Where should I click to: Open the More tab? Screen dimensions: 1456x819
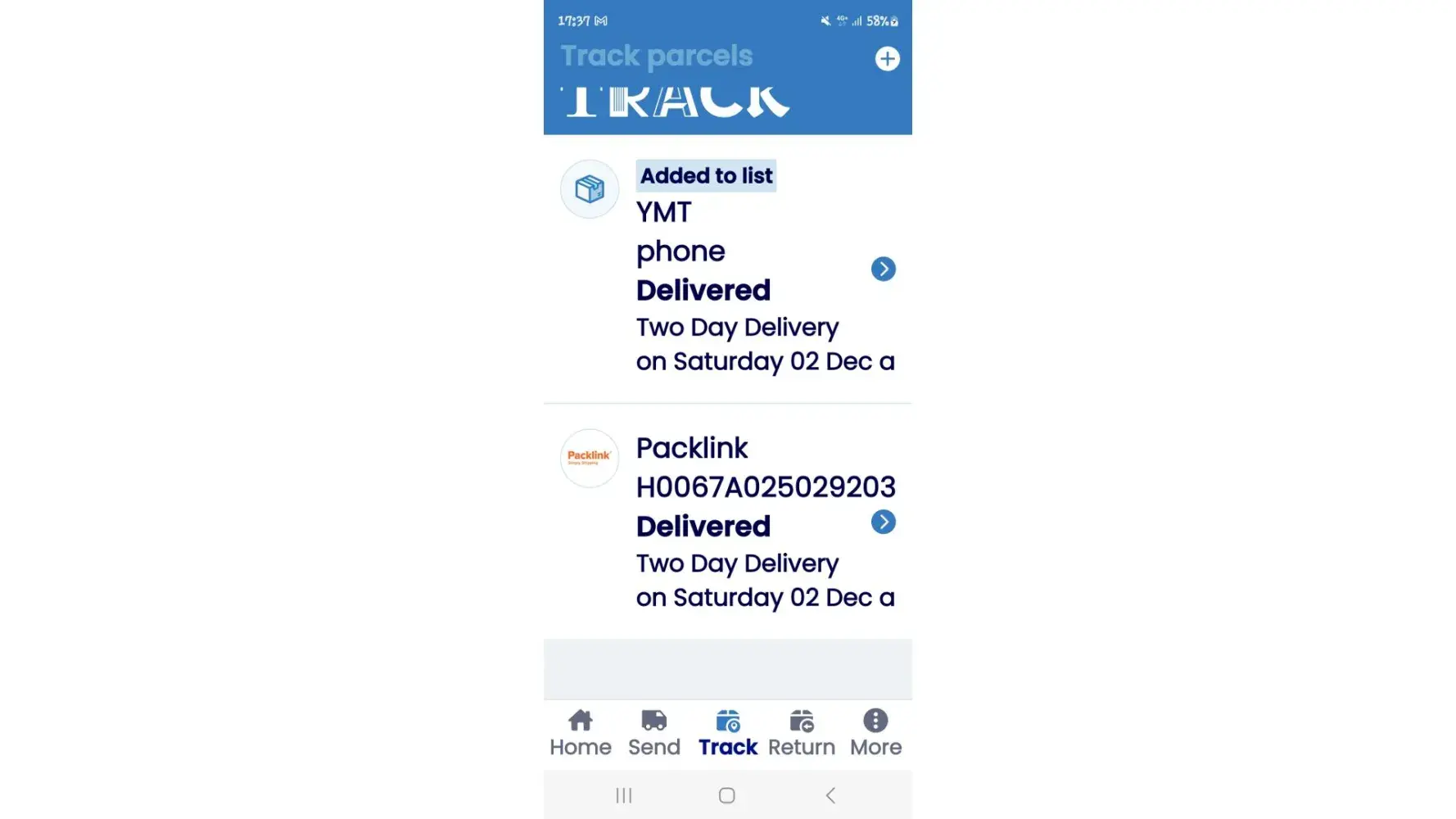pos(875,733)
